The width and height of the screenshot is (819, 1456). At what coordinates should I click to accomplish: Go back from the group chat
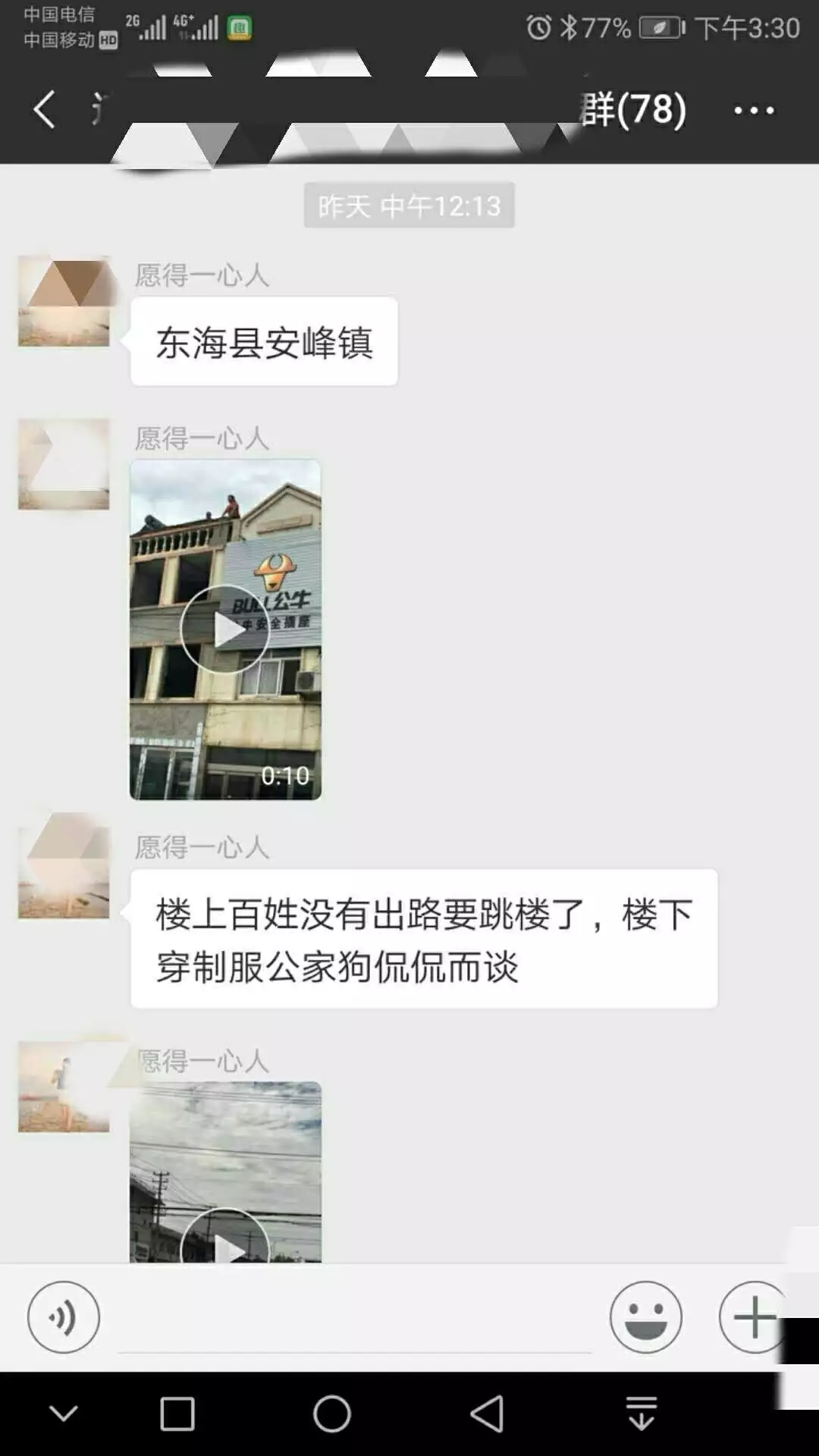coord(44,110)
